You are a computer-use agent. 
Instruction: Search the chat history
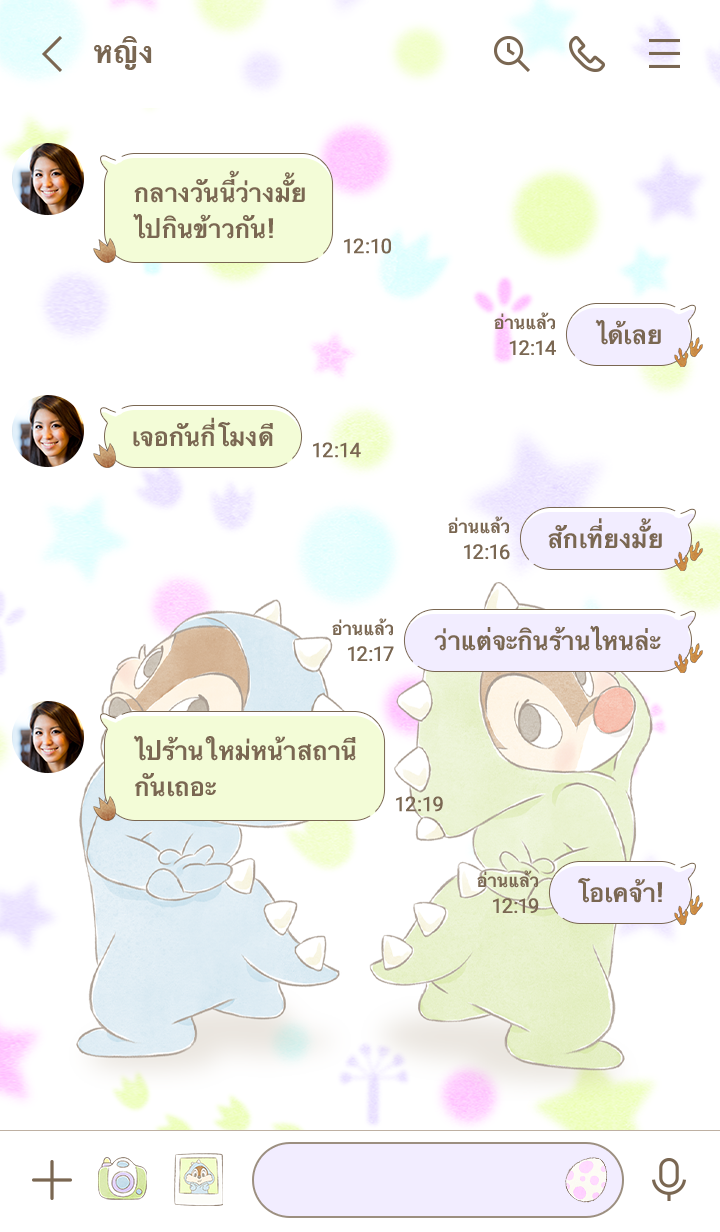click(x=512, y=54)
